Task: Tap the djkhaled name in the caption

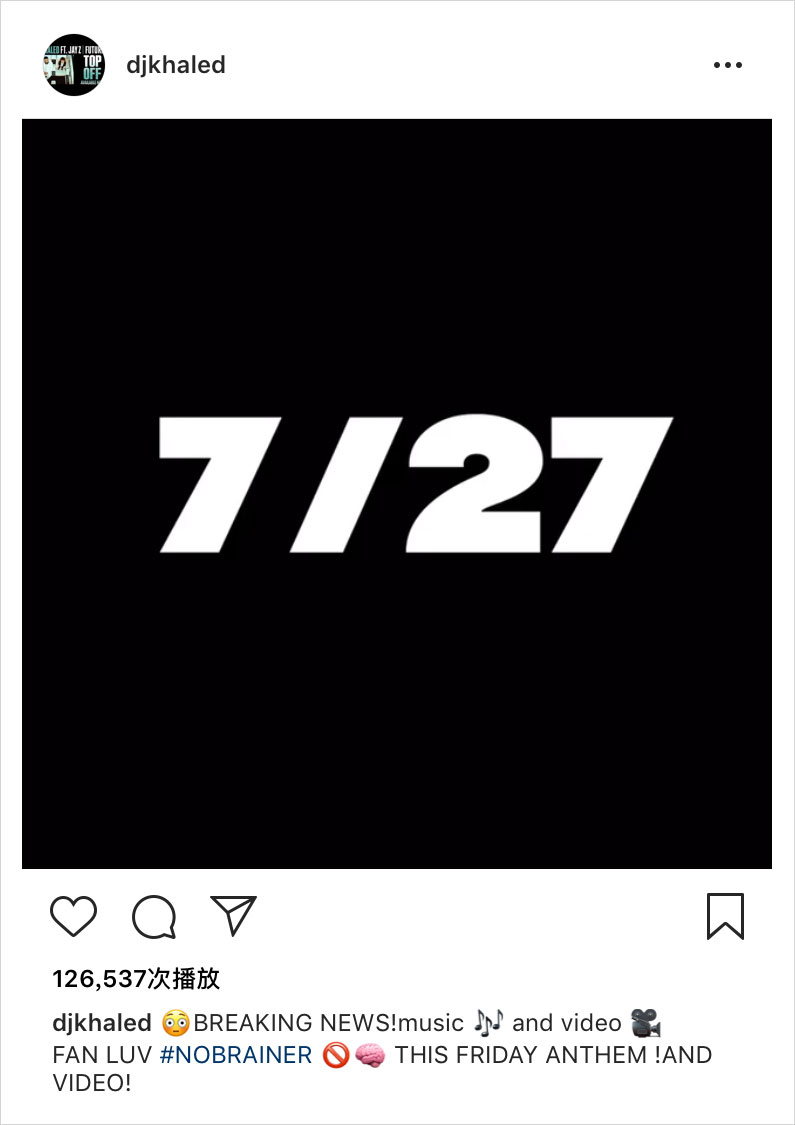Action: pos(101,1023)
